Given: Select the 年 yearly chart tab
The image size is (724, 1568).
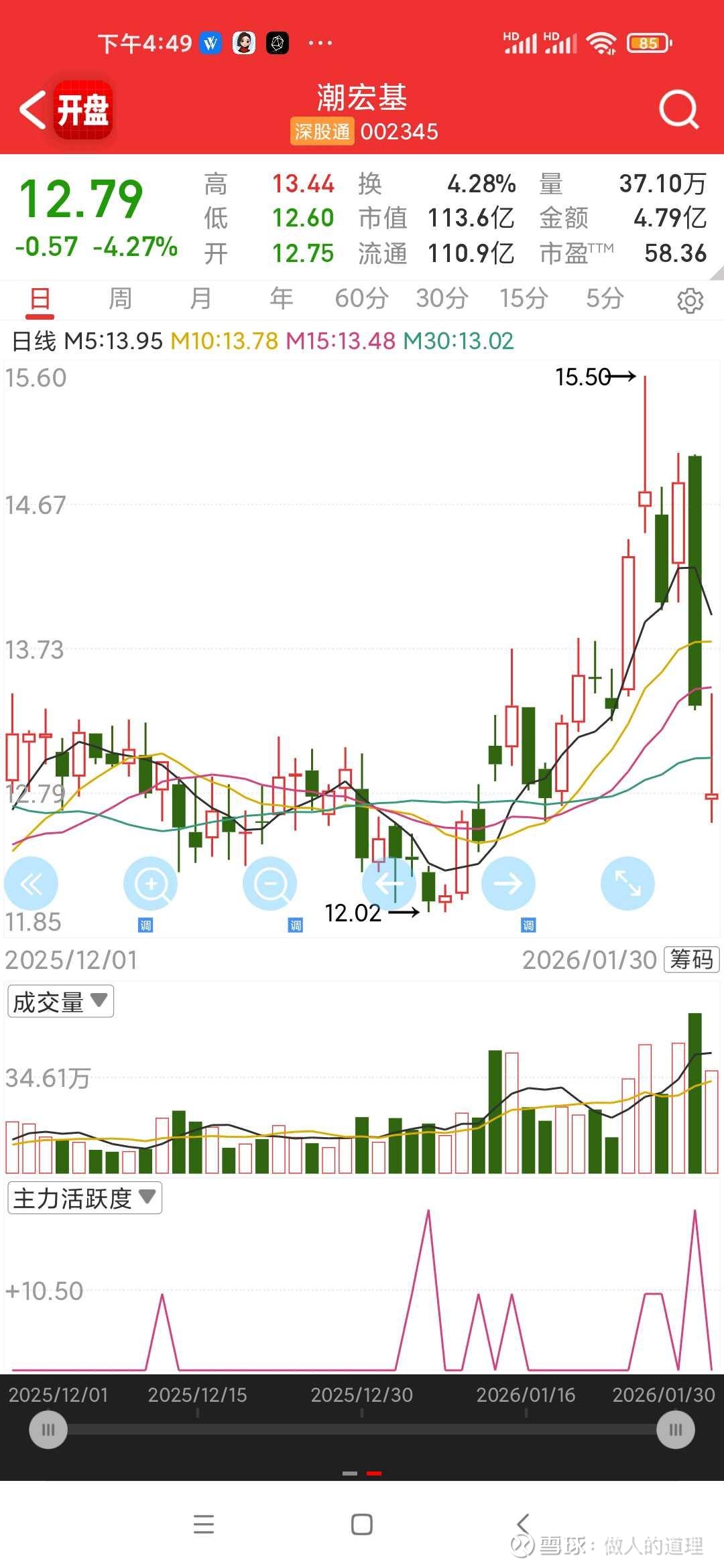Looking at the screenshot, I should [282, 298].
